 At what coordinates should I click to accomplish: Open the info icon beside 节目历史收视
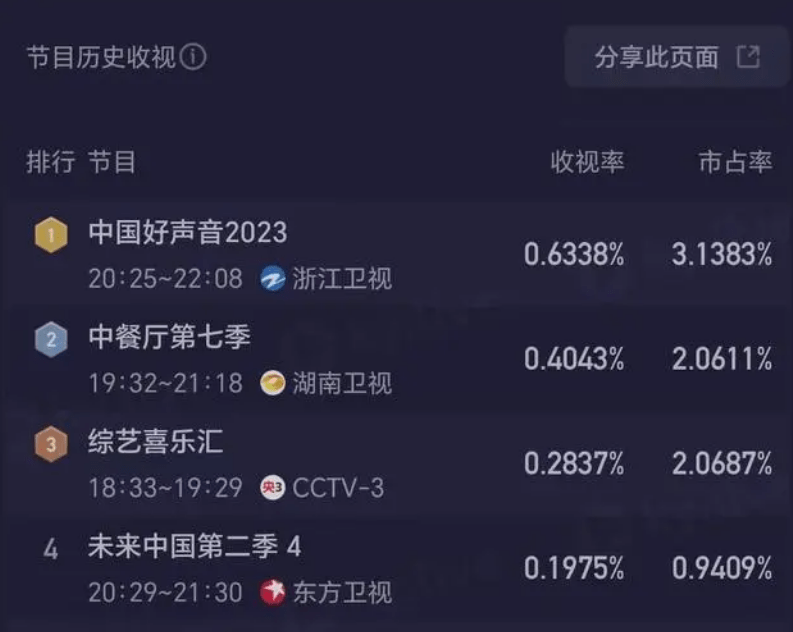point(193,57)
